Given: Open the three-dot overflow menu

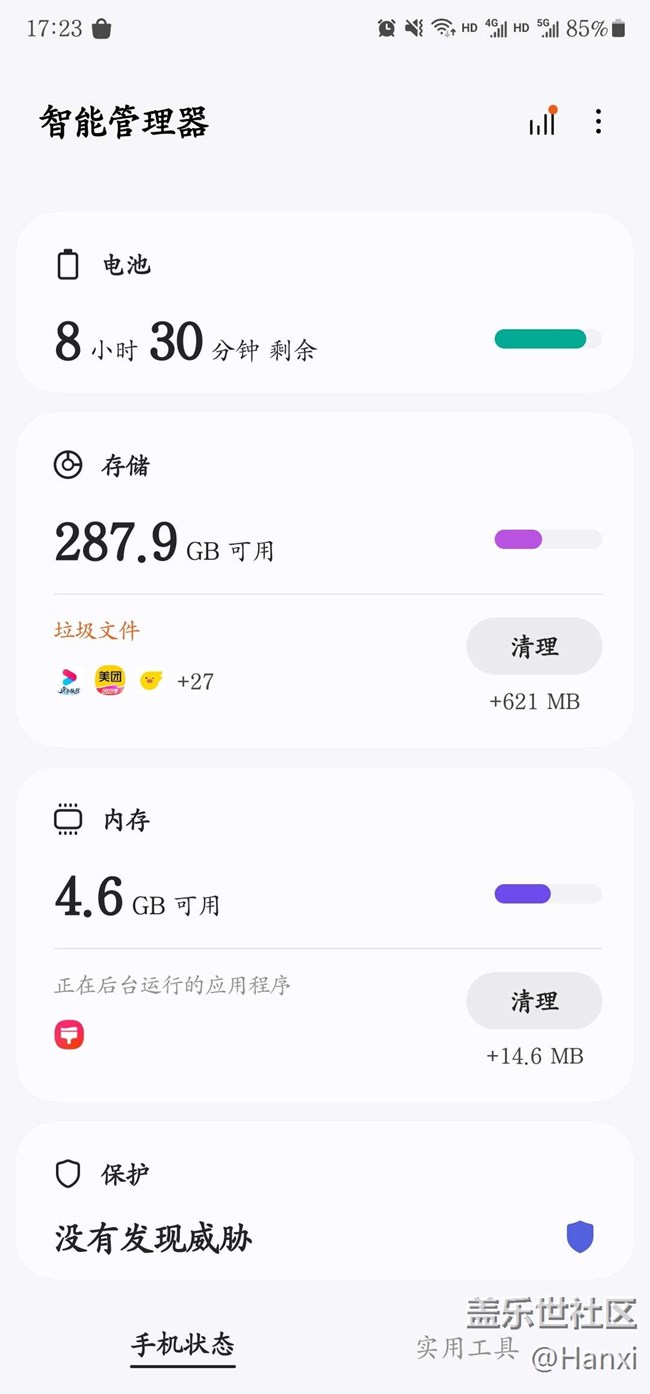Looking at the screenshot, I should (598, 122).
